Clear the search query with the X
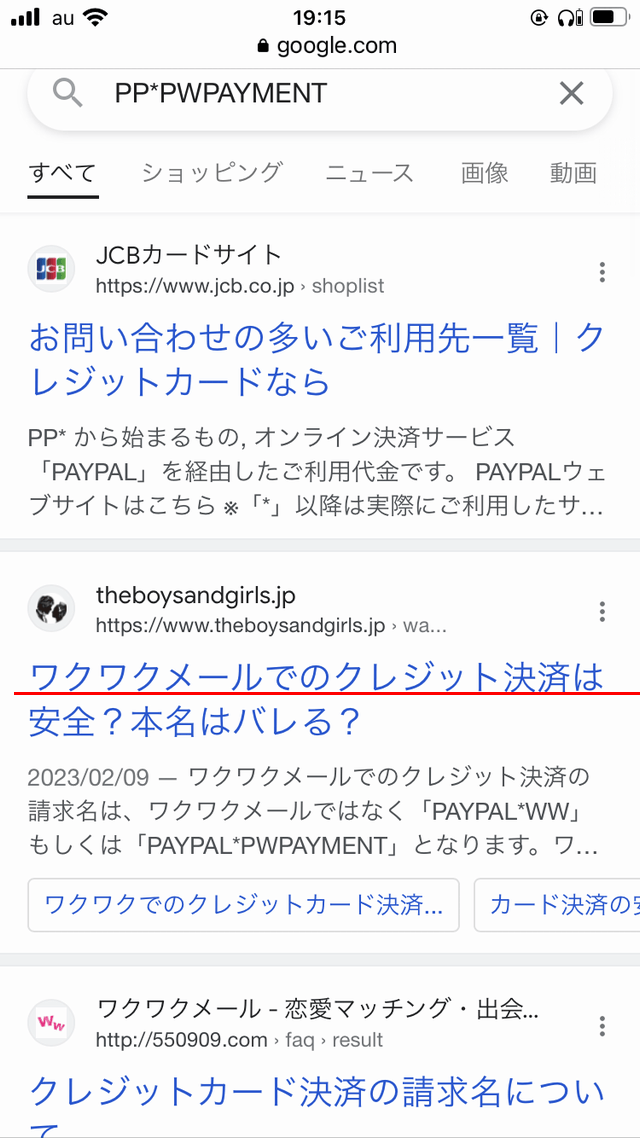This screenshot has height=1138, width=640. click(x=571, y=94)
